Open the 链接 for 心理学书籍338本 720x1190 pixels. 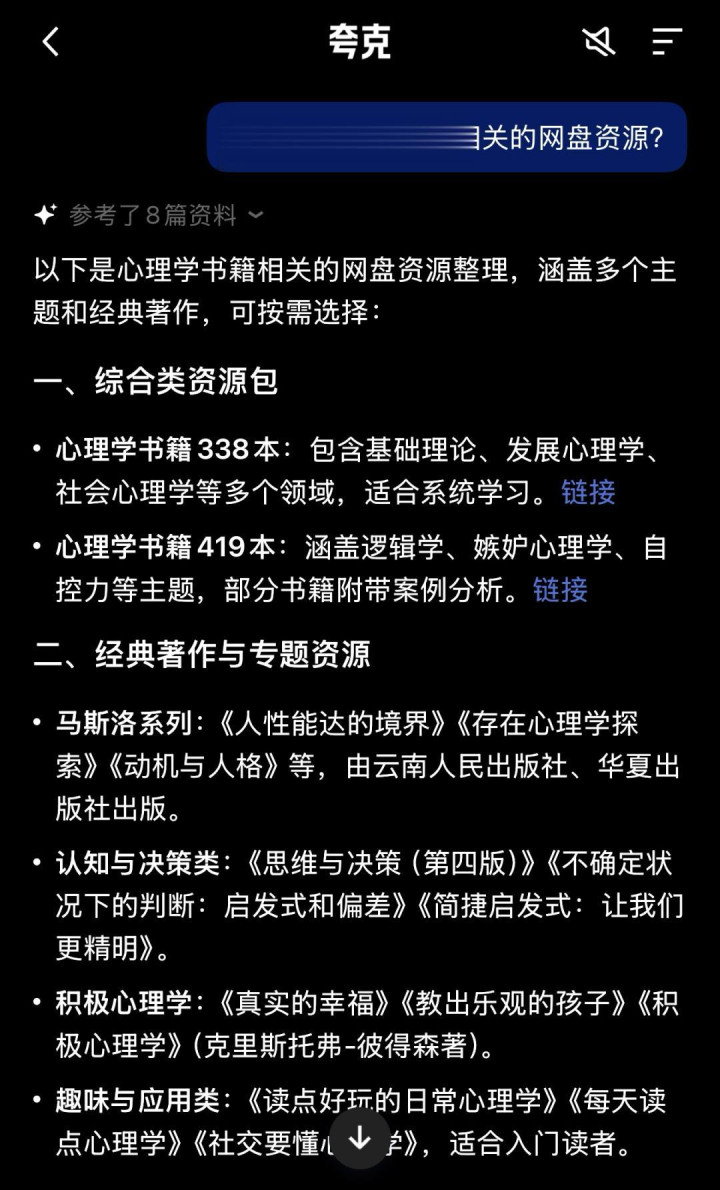pyautogui.click(x=588, y=492)
